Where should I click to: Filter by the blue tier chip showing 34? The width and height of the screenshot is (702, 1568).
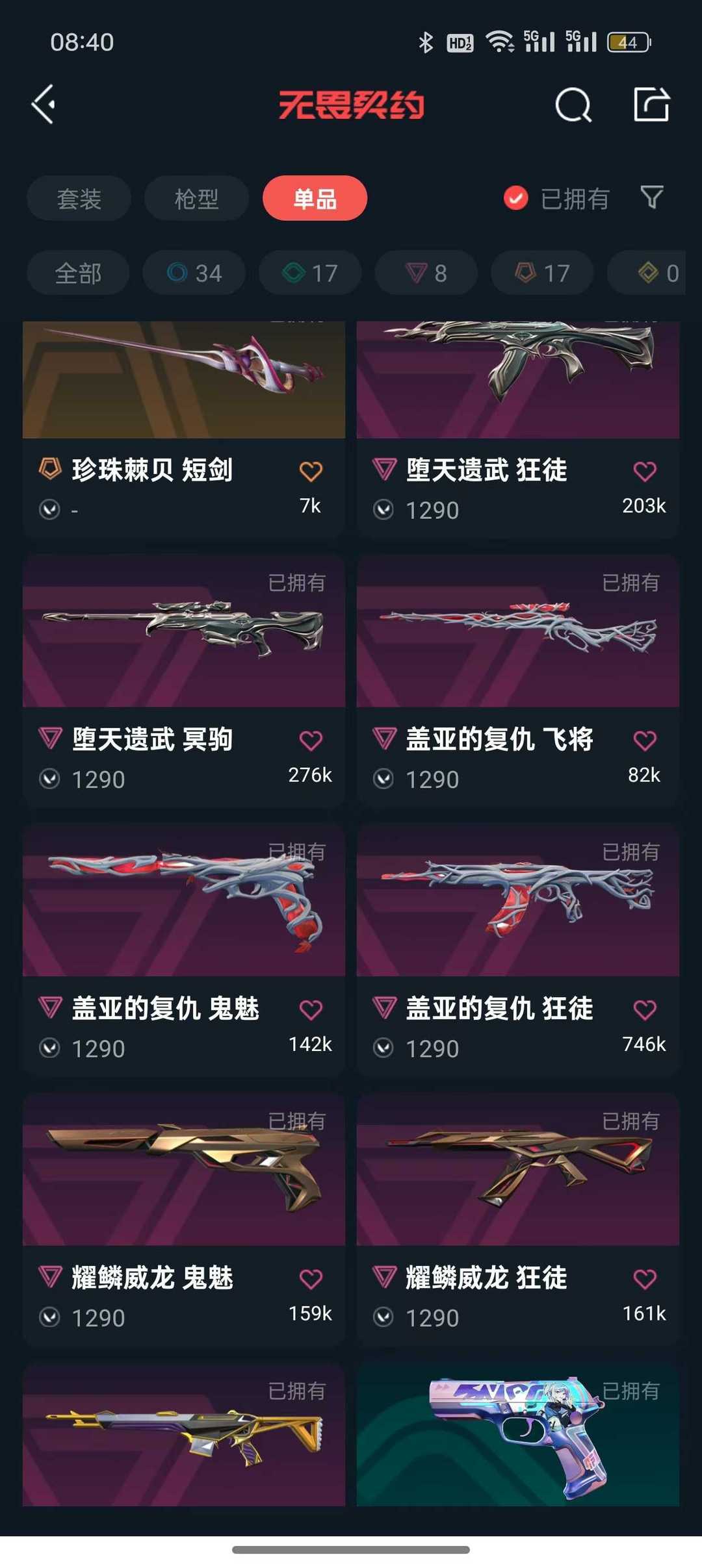pos(194,273)
